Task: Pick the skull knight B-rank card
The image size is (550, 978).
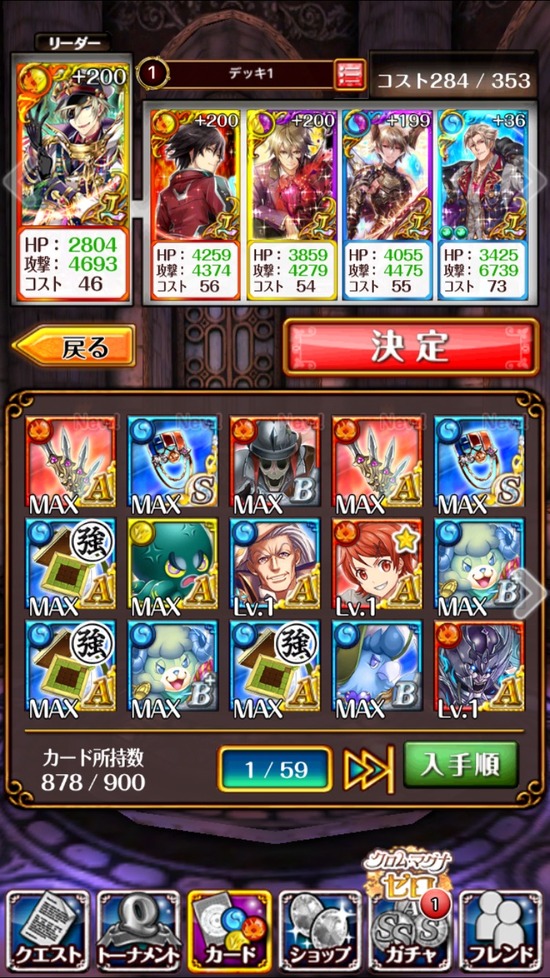Action: click(275, 462)
